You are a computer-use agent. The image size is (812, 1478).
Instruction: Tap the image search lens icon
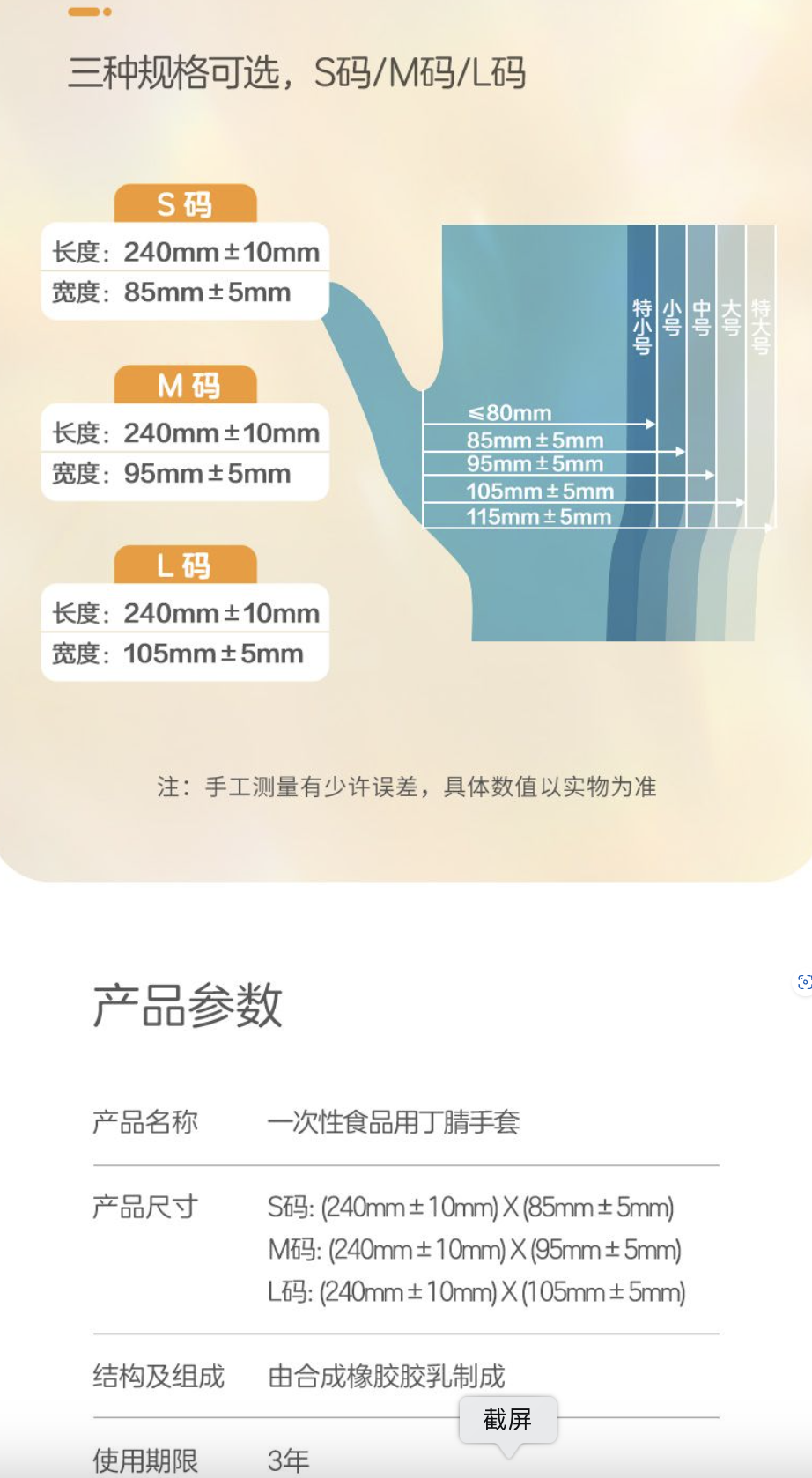coord(803,982)
